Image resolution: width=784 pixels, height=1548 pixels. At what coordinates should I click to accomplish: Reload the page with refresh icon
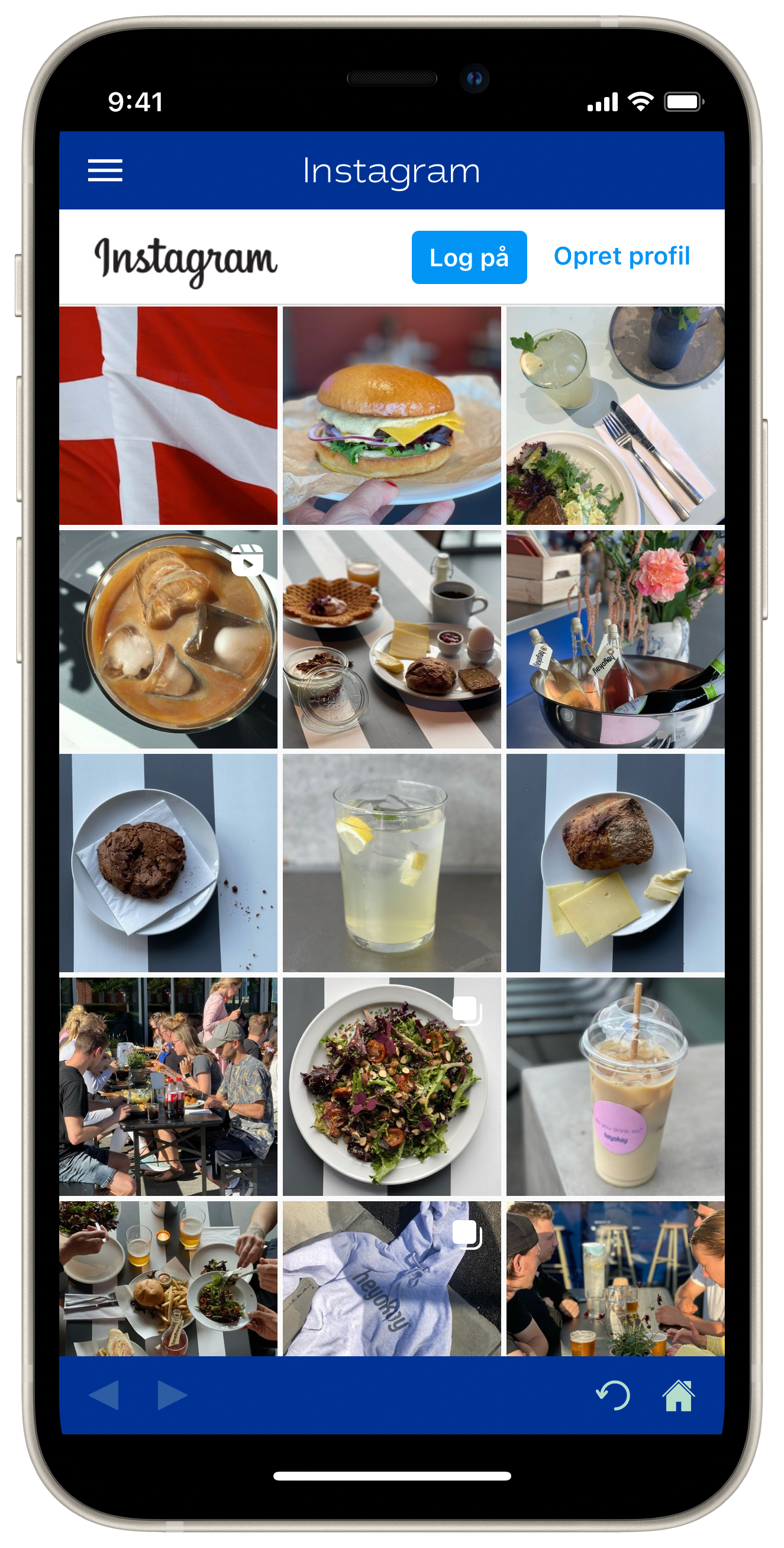pyautogui.click(x=612, y=1395)
